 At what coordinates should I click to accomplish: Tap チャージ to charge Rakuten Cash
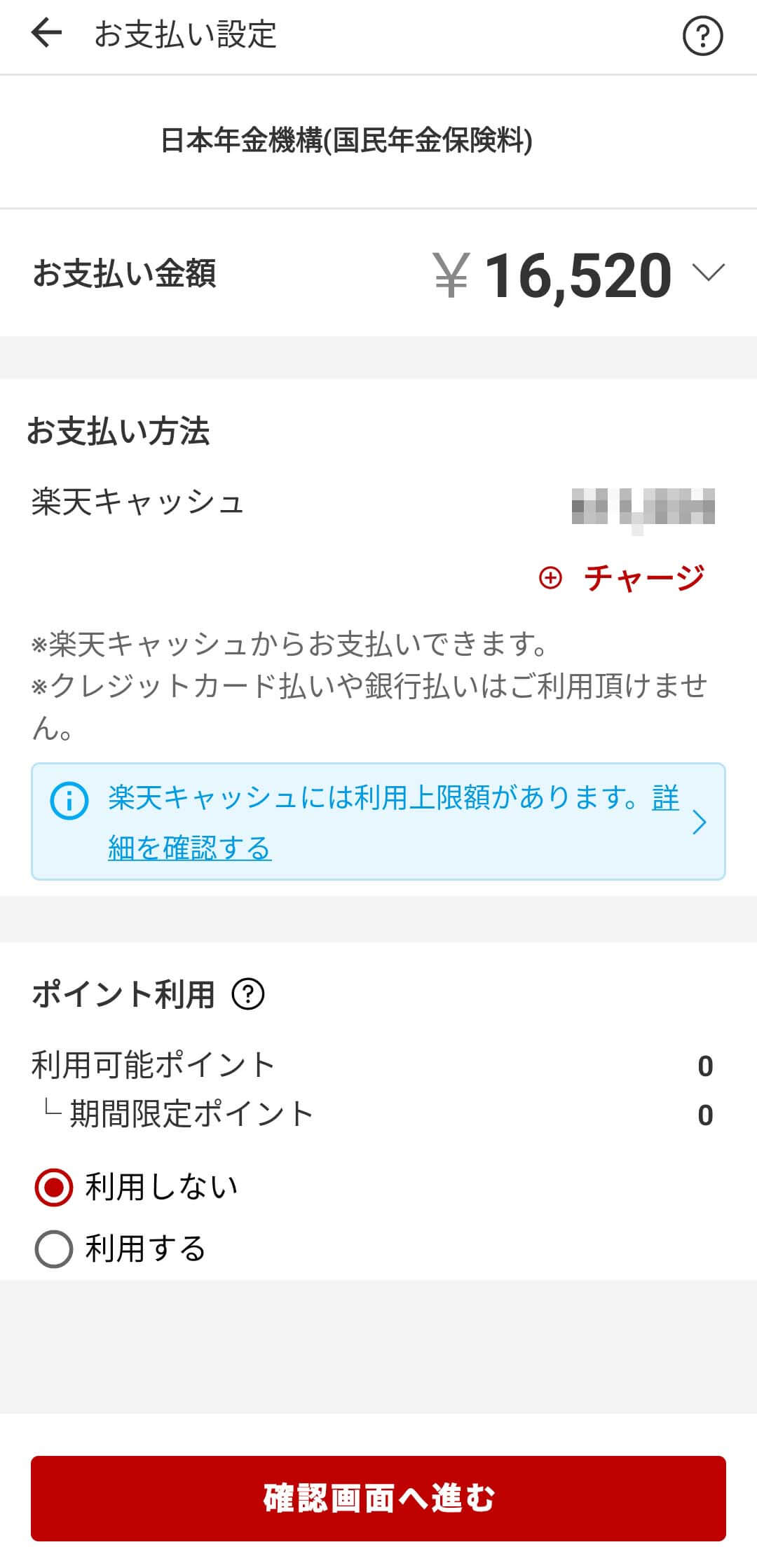622,578
